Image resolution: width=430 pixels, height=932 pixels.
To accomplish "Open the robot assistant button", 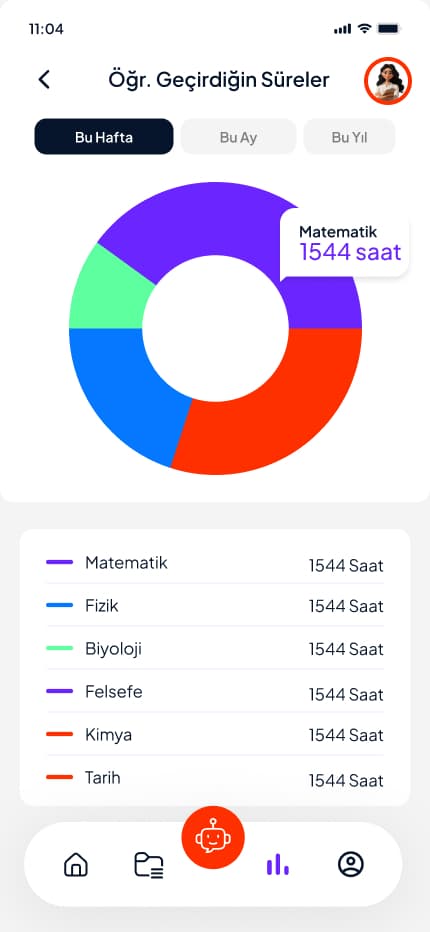I will [213, 837].
